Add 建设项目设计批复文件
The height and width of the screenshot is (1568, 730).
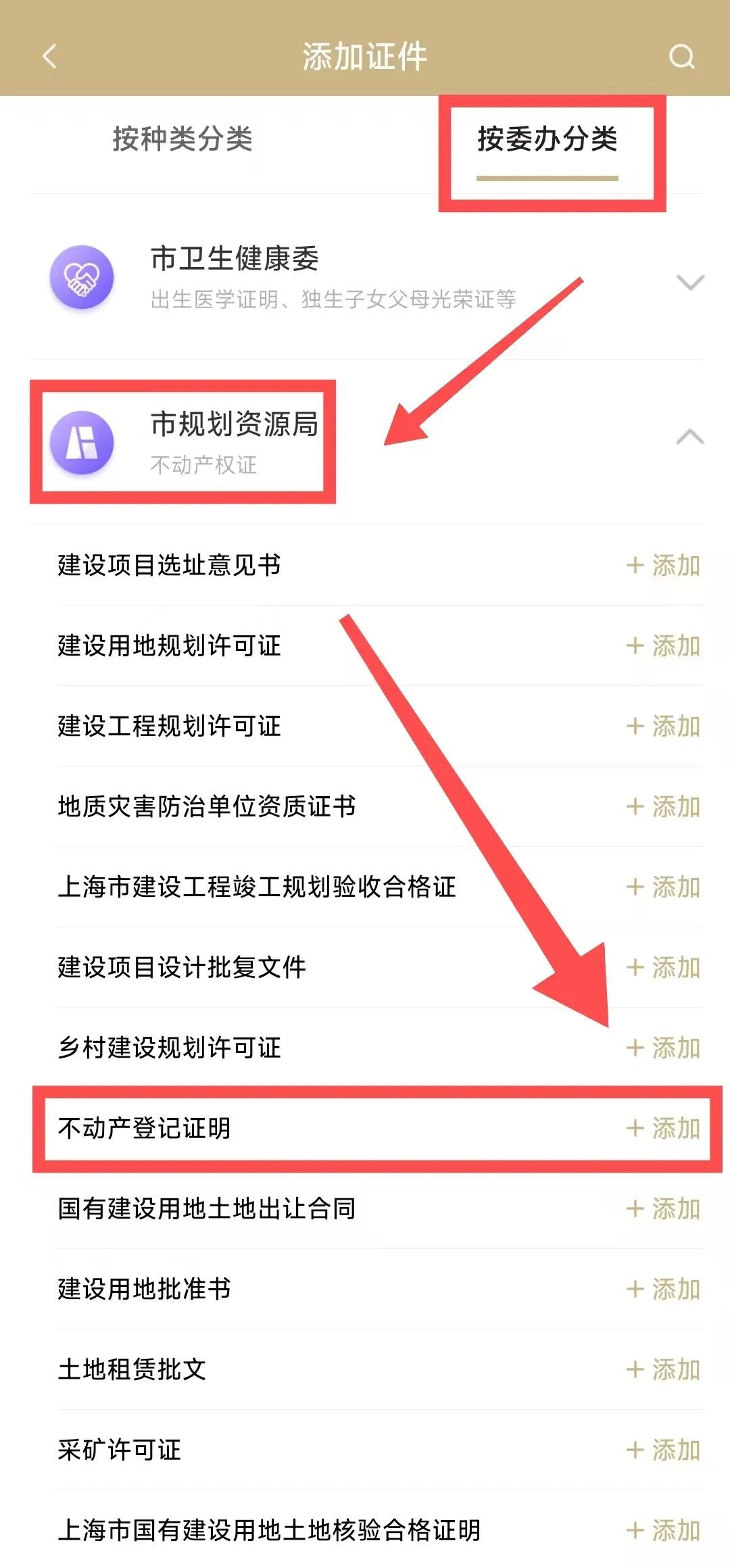pos(663,967)
